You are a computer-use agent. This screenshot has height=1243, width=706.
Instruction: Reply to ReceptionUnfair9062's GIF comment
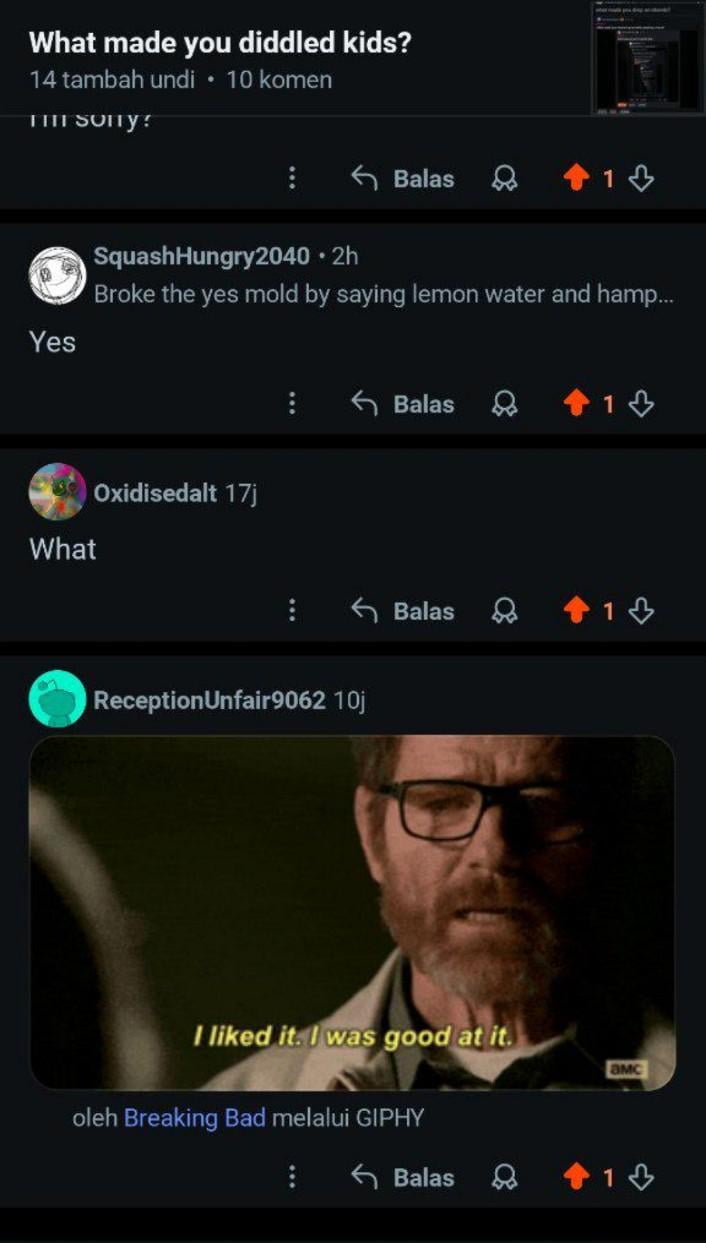pyautogui.click(x=403, y=1178)
